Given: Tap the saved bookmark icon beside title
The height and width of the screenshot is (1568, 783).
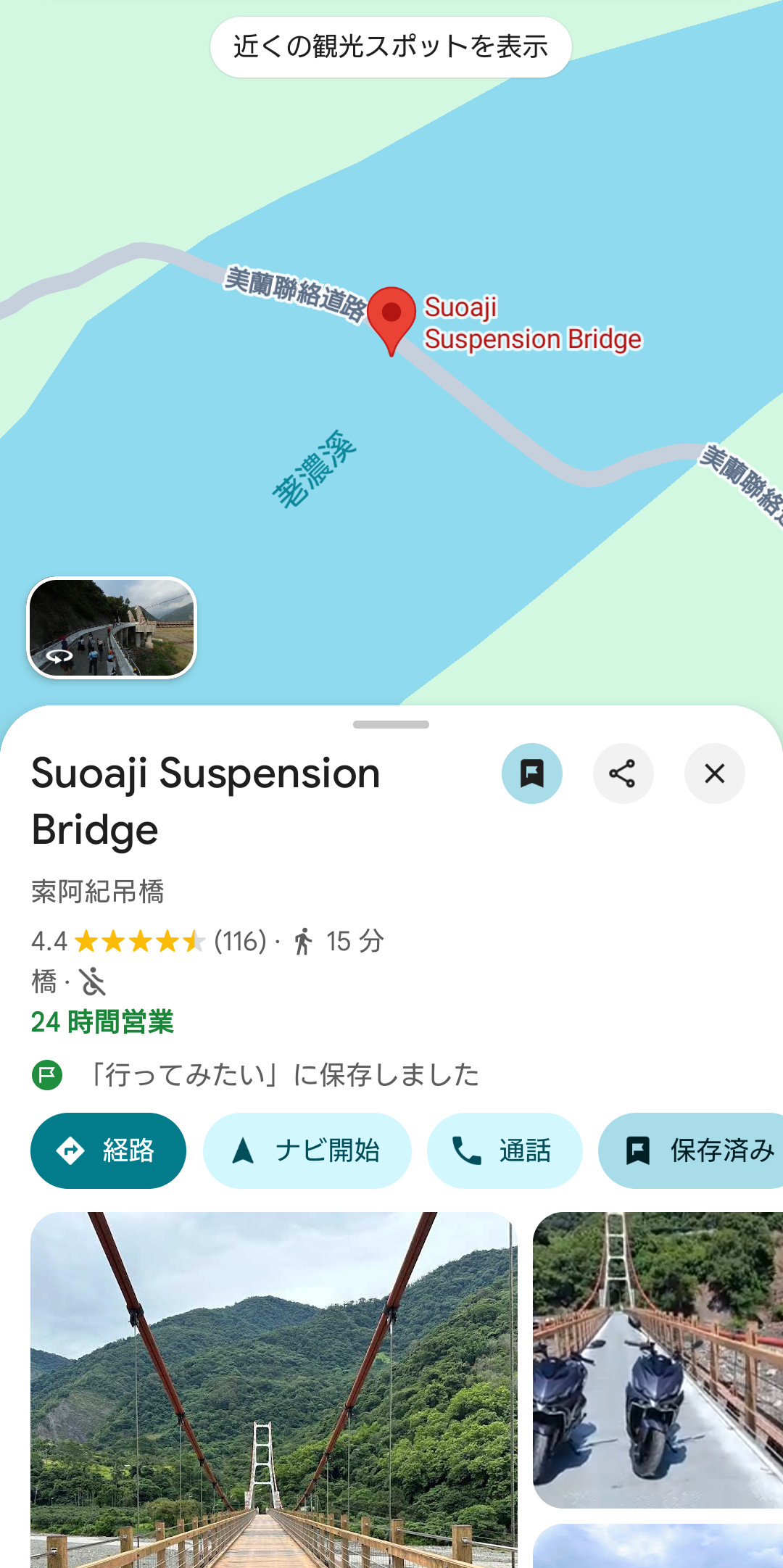Looking at the screenshot, I should [x=531, y=773].
